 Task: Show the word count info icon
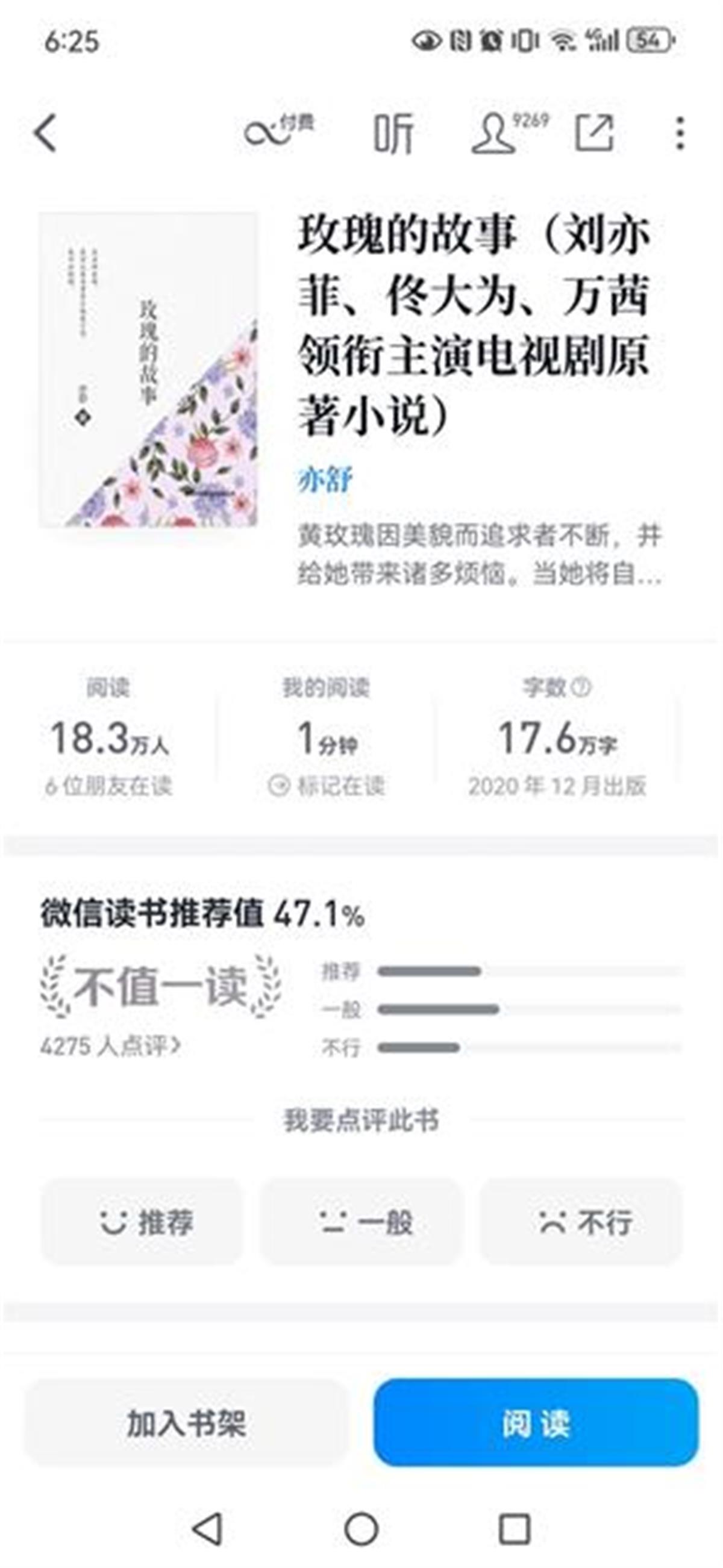pos(582,687)
